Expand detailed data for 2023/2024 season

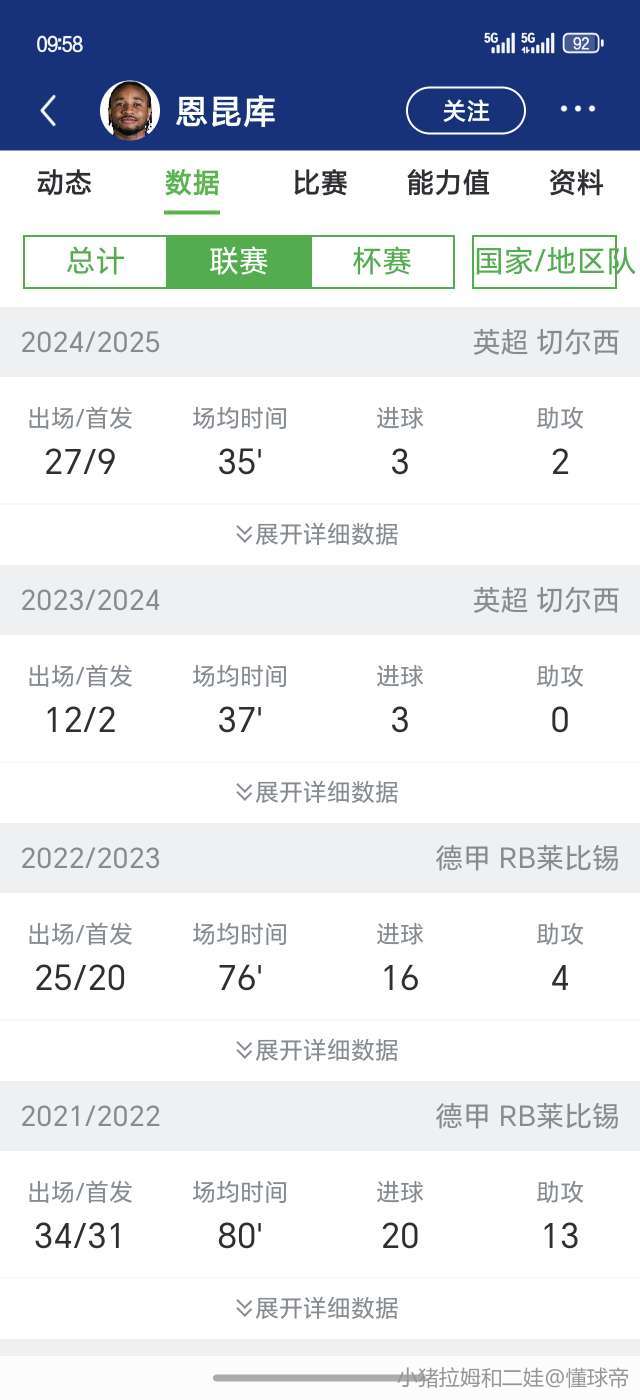(x=317, y=792)
